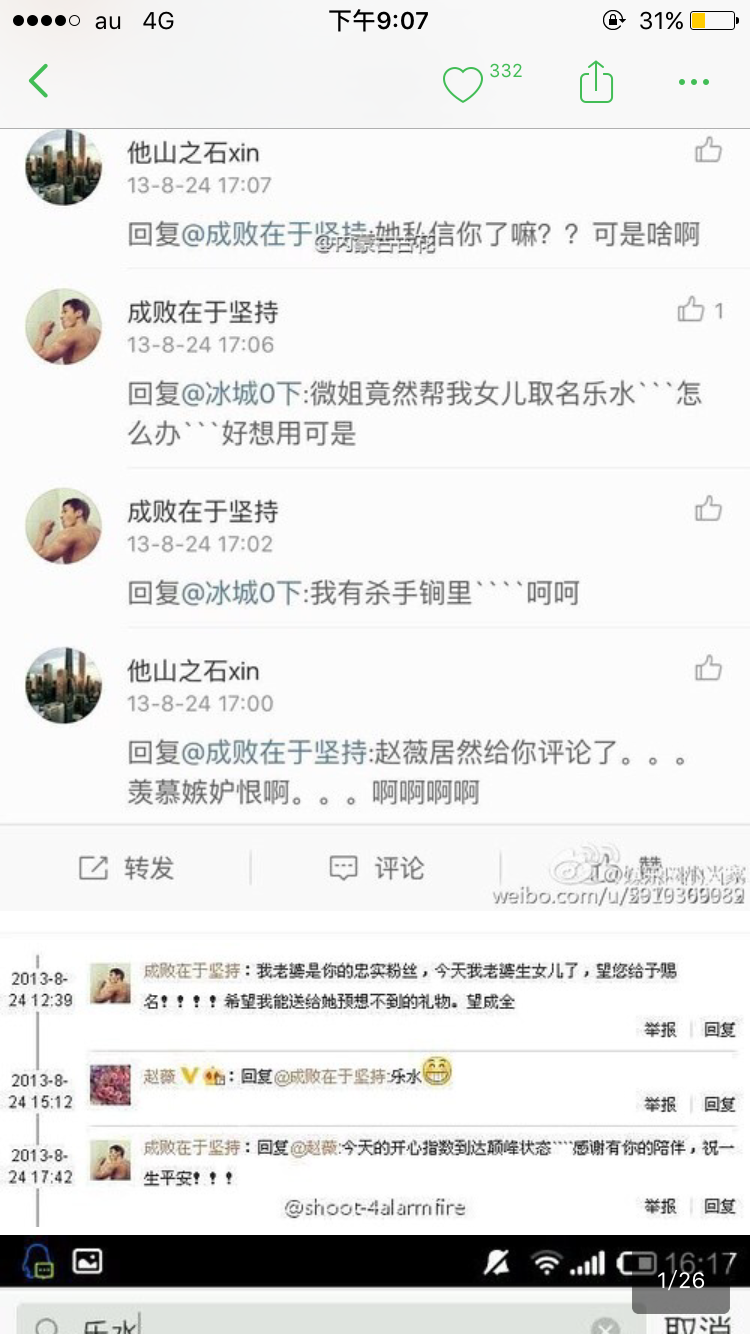Toggle the heart like showing 332
750x1334 pixels.
coord(462,82)
